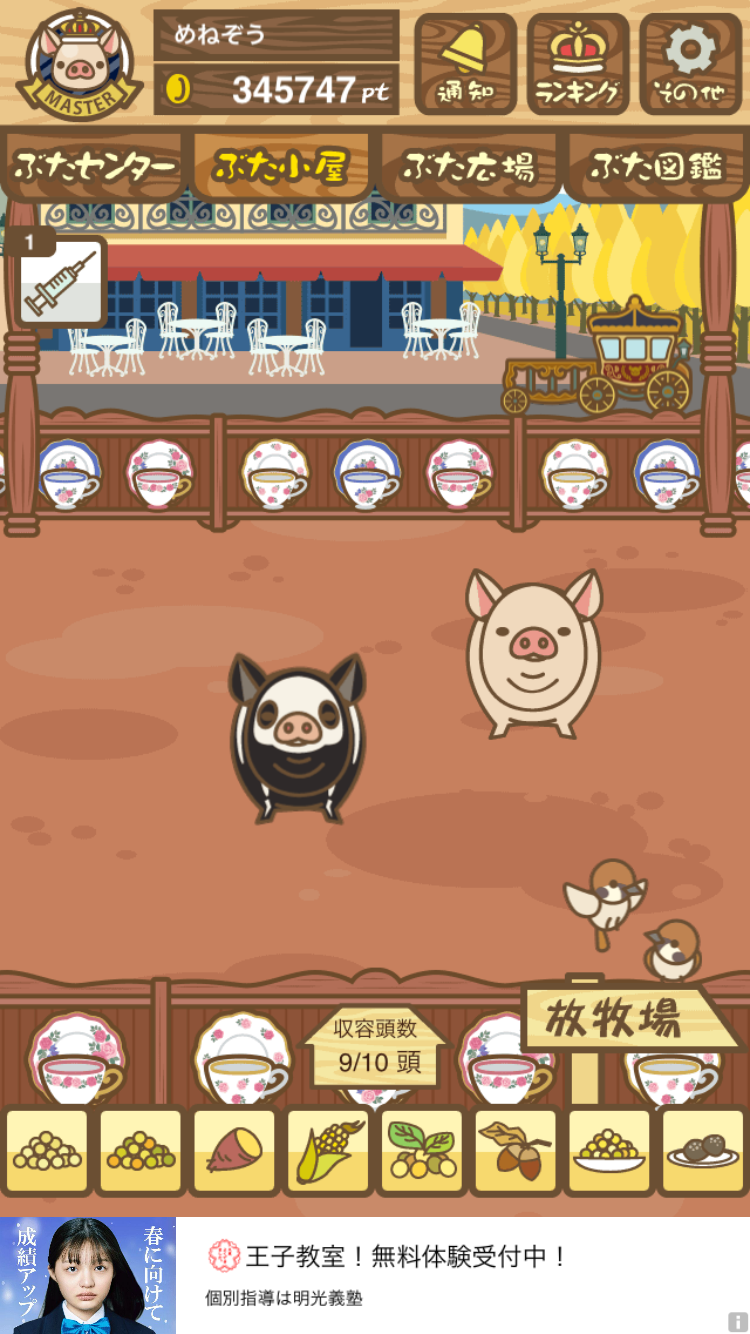750x1334 pixels.
Task: Use the syringe item
Action: 62,283
